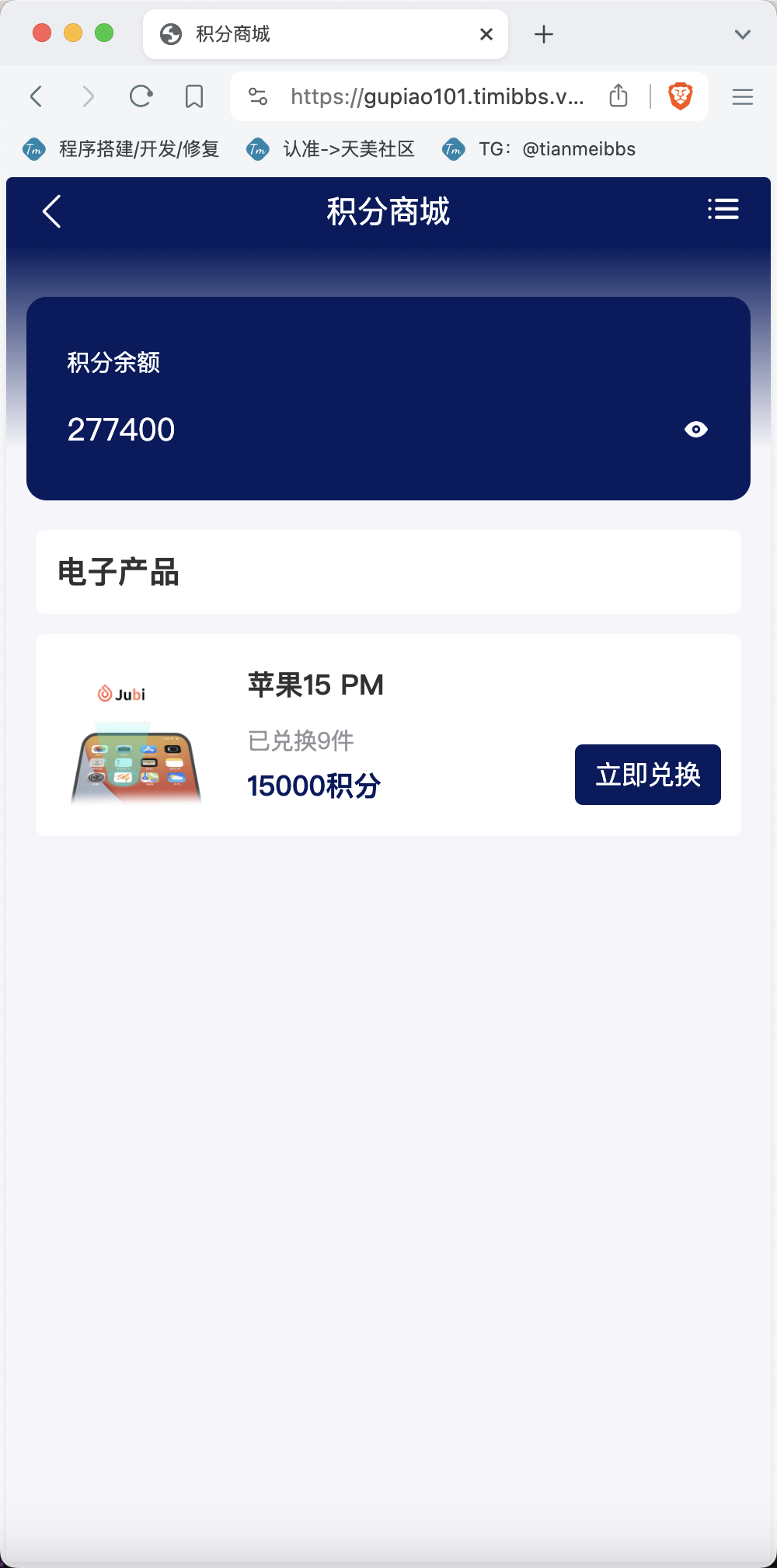Open a new browser tab

[544, 34]
